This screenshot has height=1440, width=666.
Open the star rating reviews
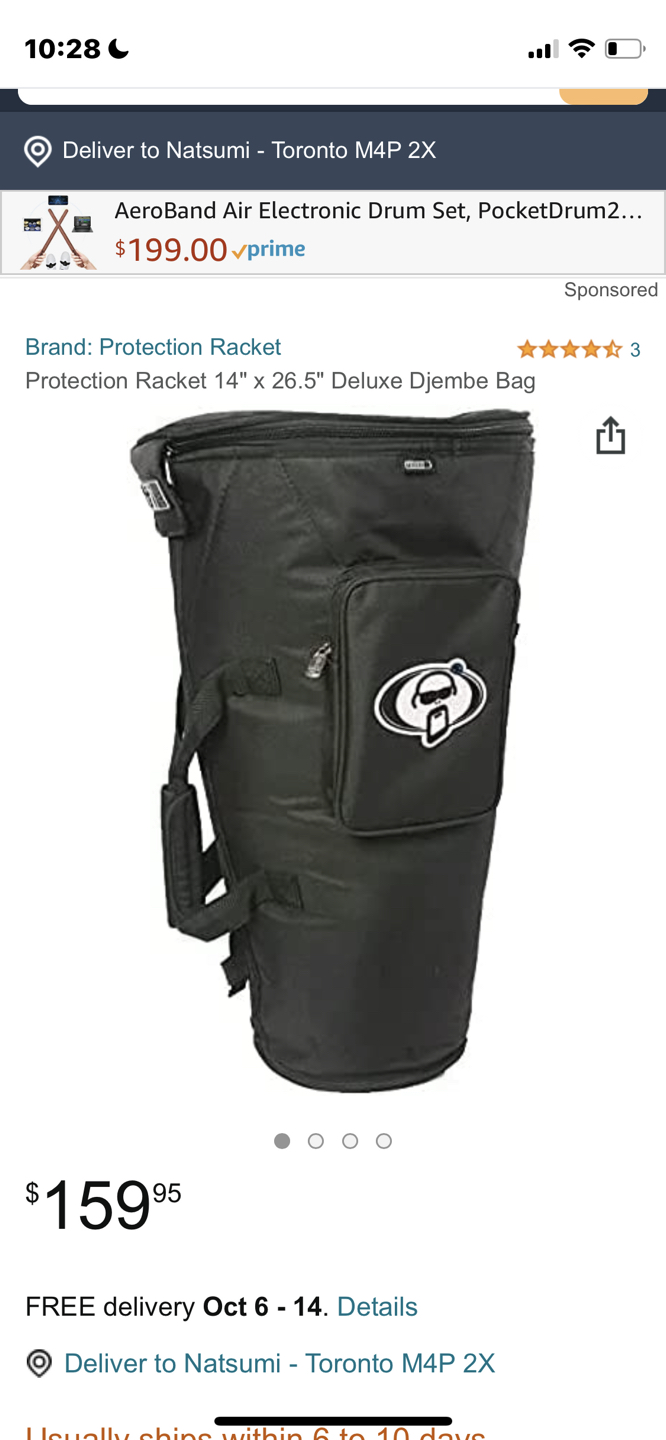[x=577, y=349]
